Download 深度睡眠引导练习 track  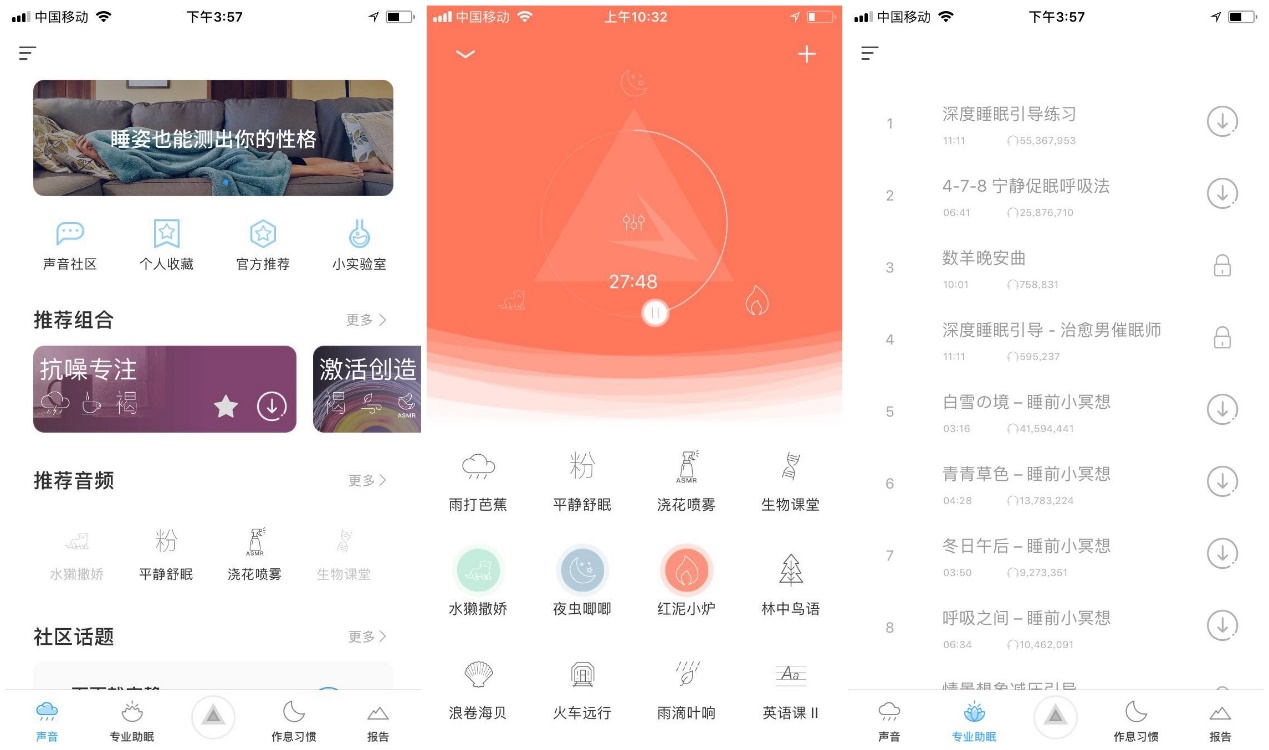tap(1221, 122)
